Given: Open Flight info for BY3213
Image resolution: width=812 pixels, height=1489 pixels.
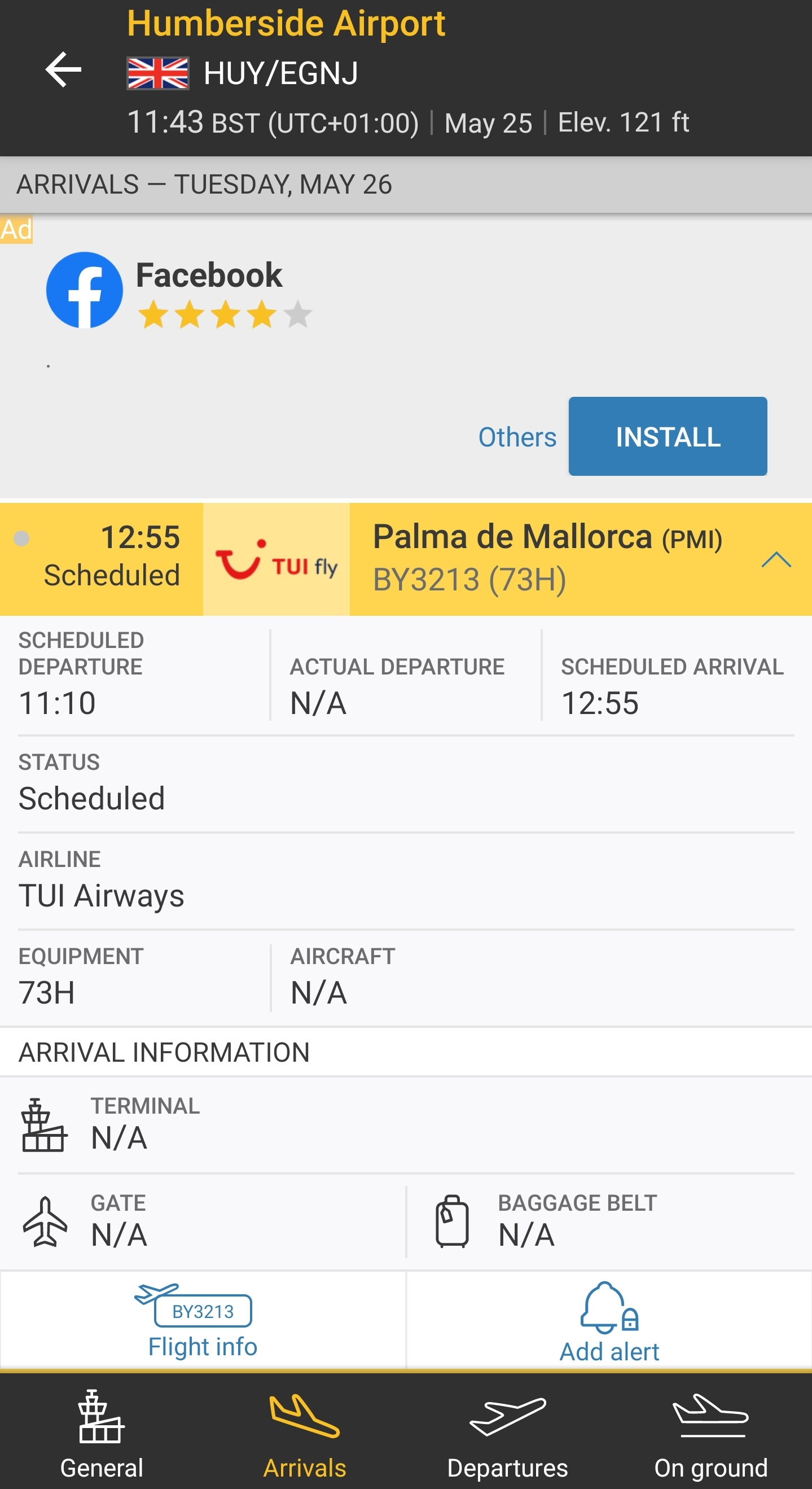Looking at the screenshot, I should 202,1321.
